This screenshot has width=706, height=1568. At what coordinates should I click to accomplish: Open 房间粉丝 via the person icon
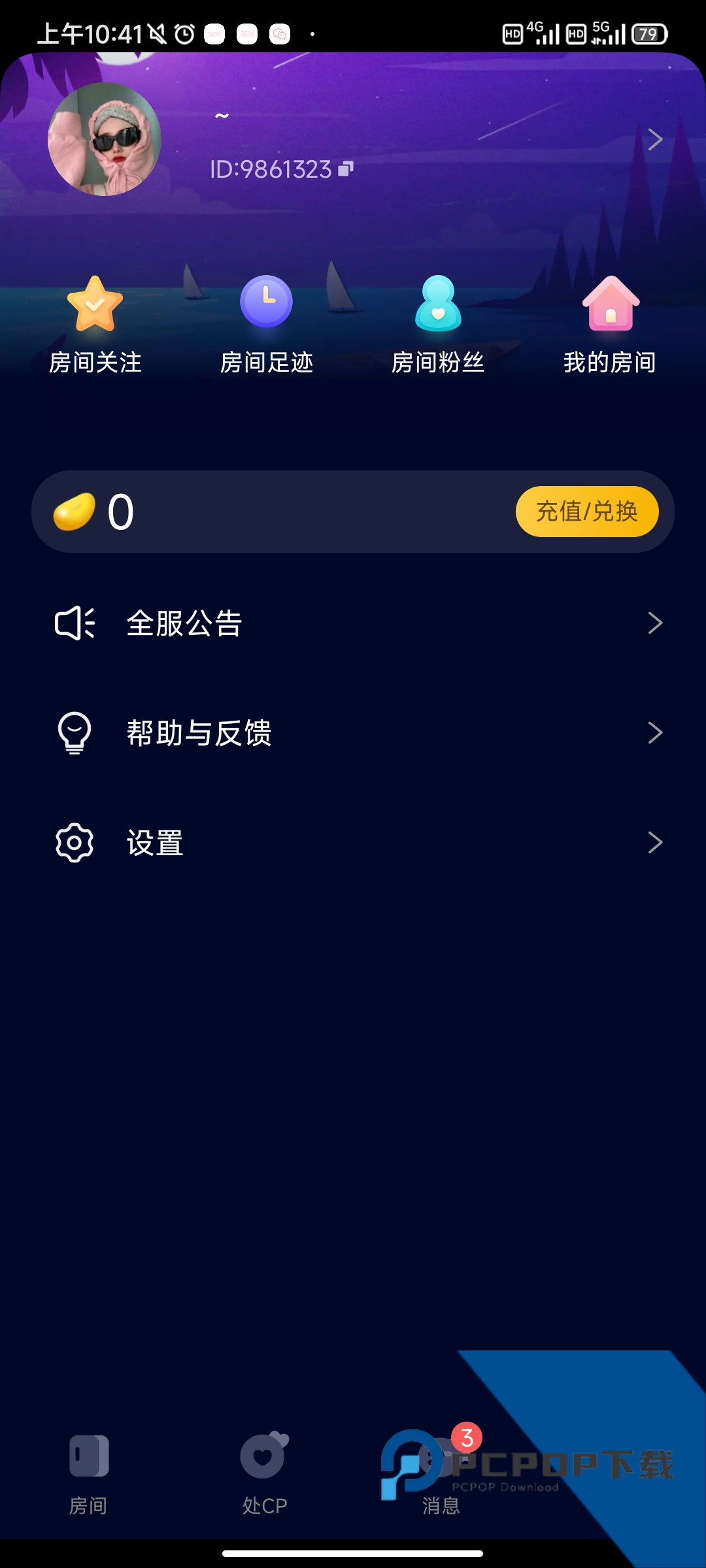tap(438, 304)
